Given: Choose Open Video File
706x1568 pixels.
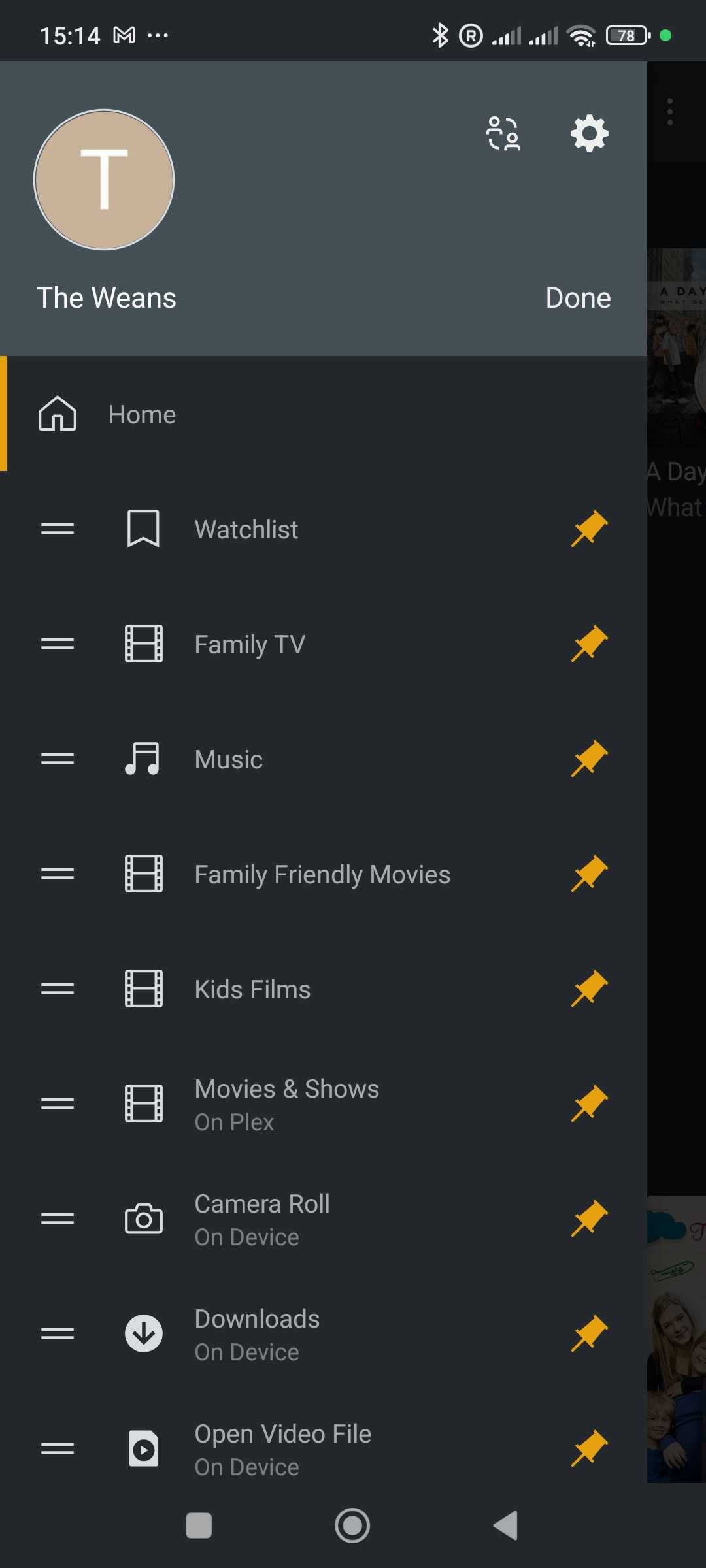Looking at the screenshot, I should 282,1449.
